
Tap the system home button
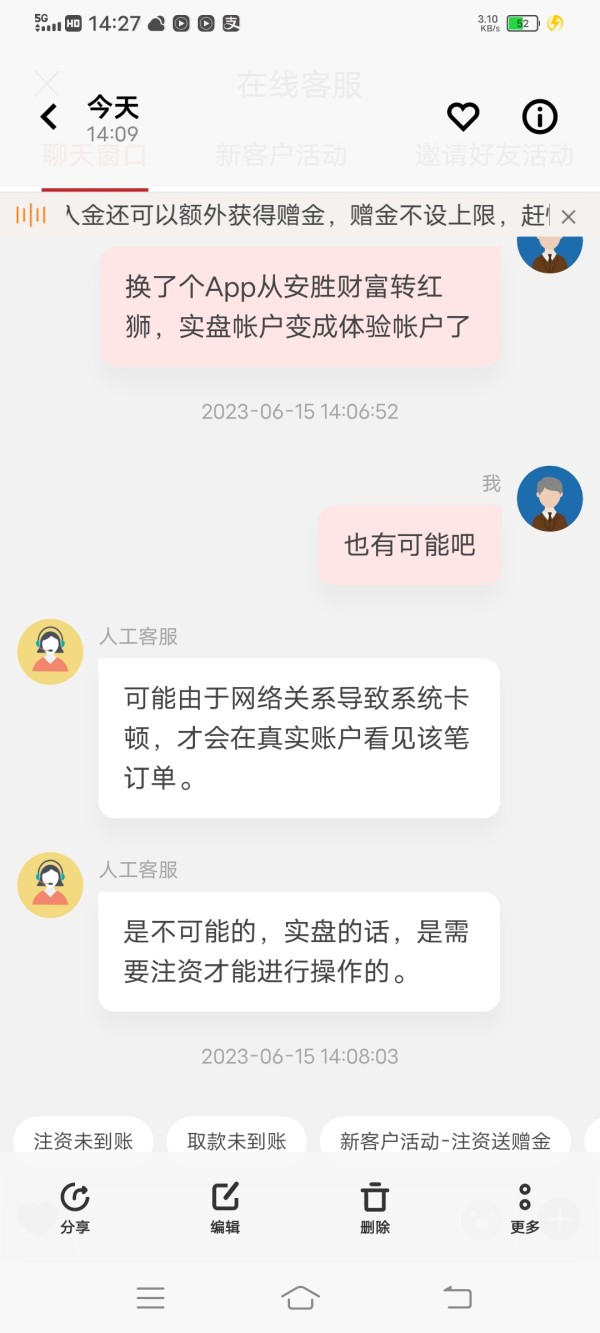(300, 1298)
